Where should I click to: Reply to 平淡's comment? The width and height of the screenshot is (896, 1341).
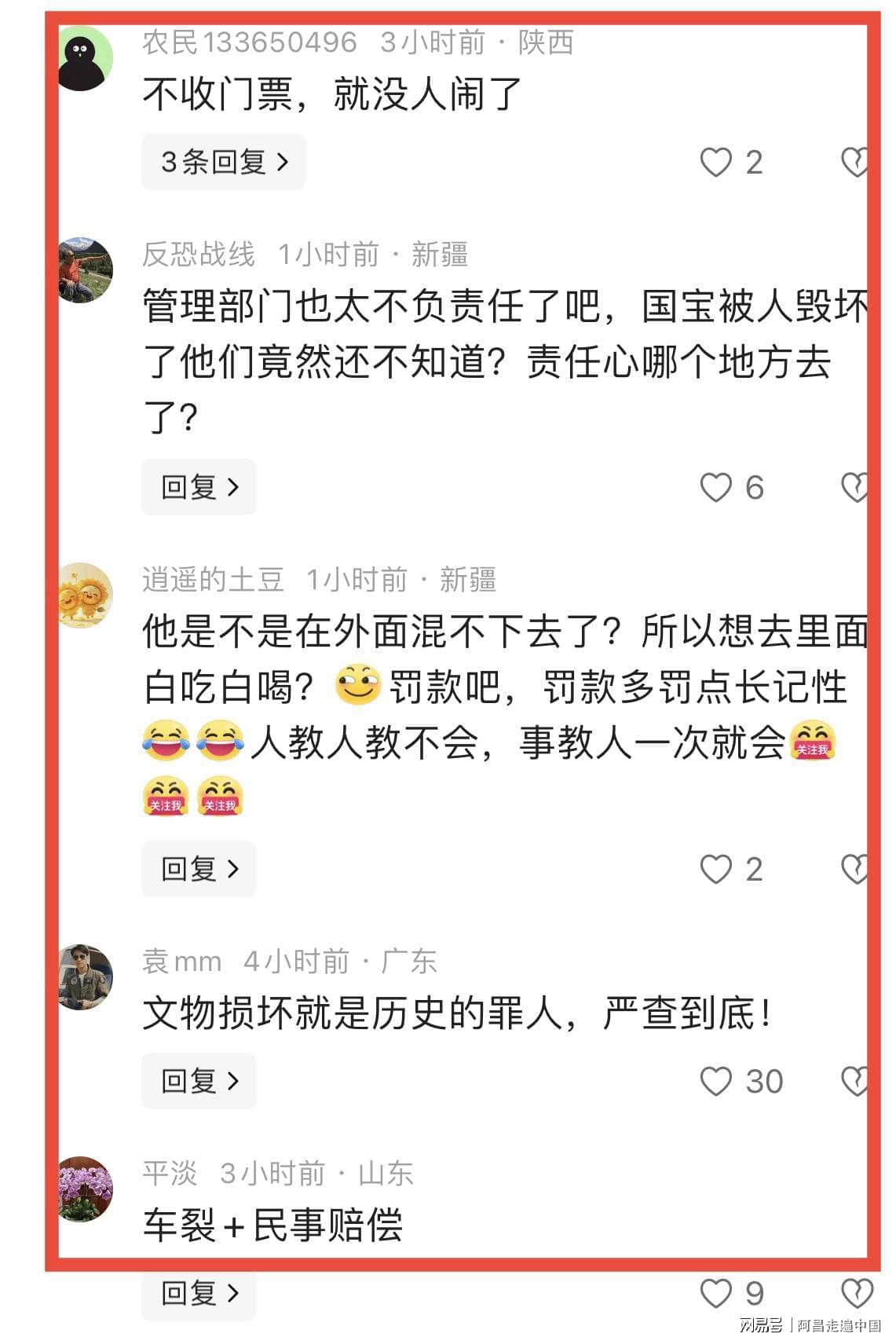pyautogui.click(x=199, y=1294)
